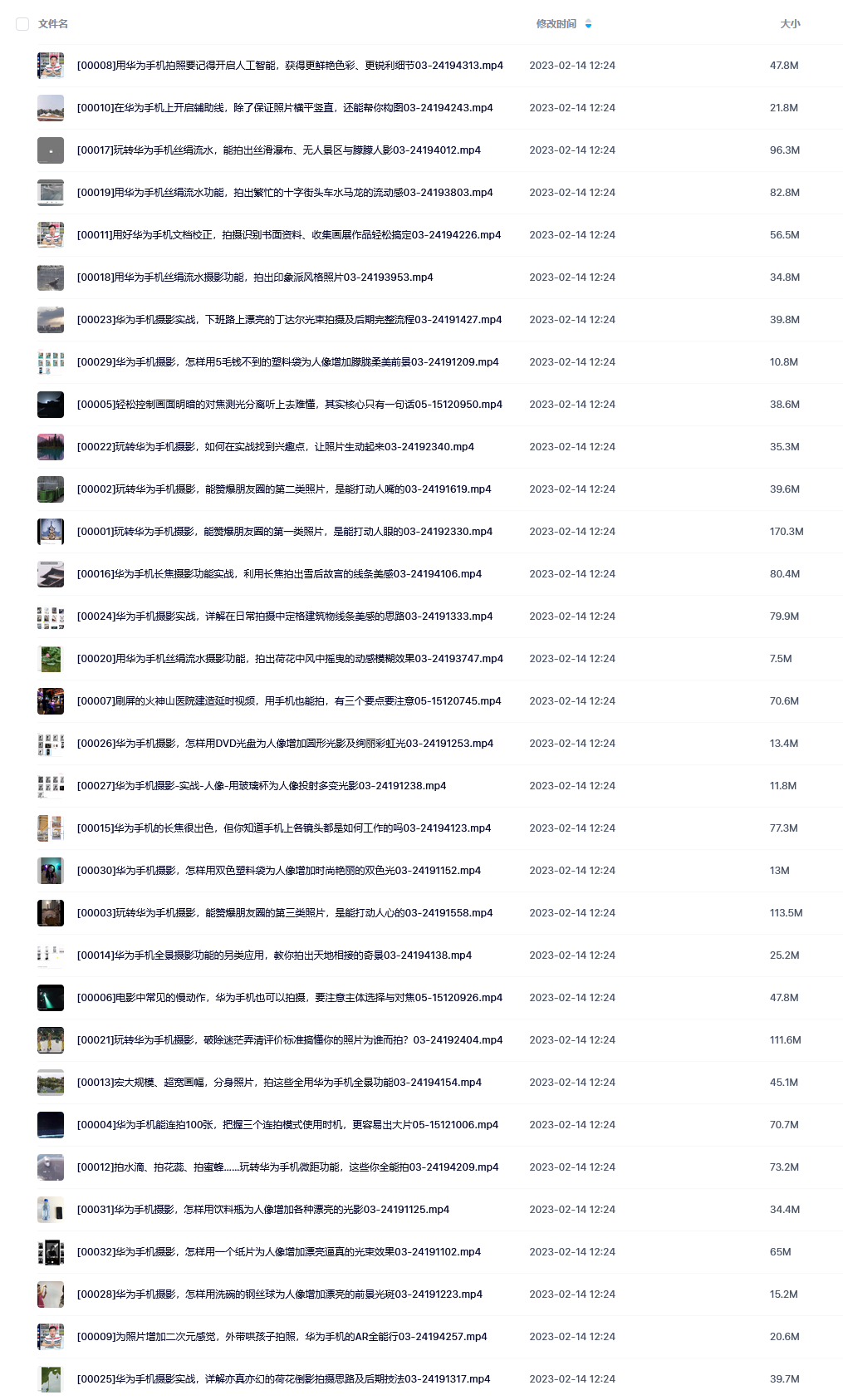Open [00006] slow motion 慢动作 video

coord(290,998)
